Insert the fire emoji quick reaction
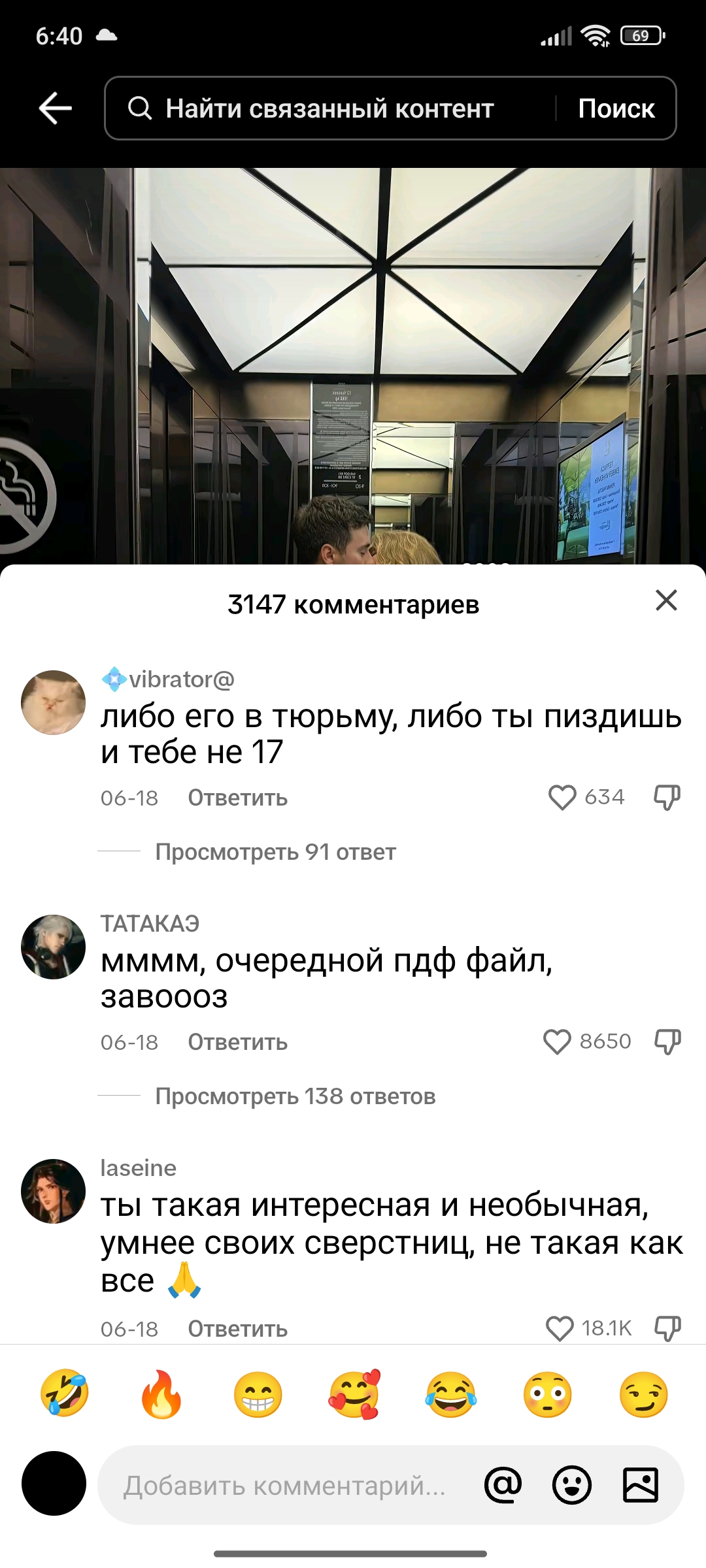706x1568 pixels. point(161,1394)
